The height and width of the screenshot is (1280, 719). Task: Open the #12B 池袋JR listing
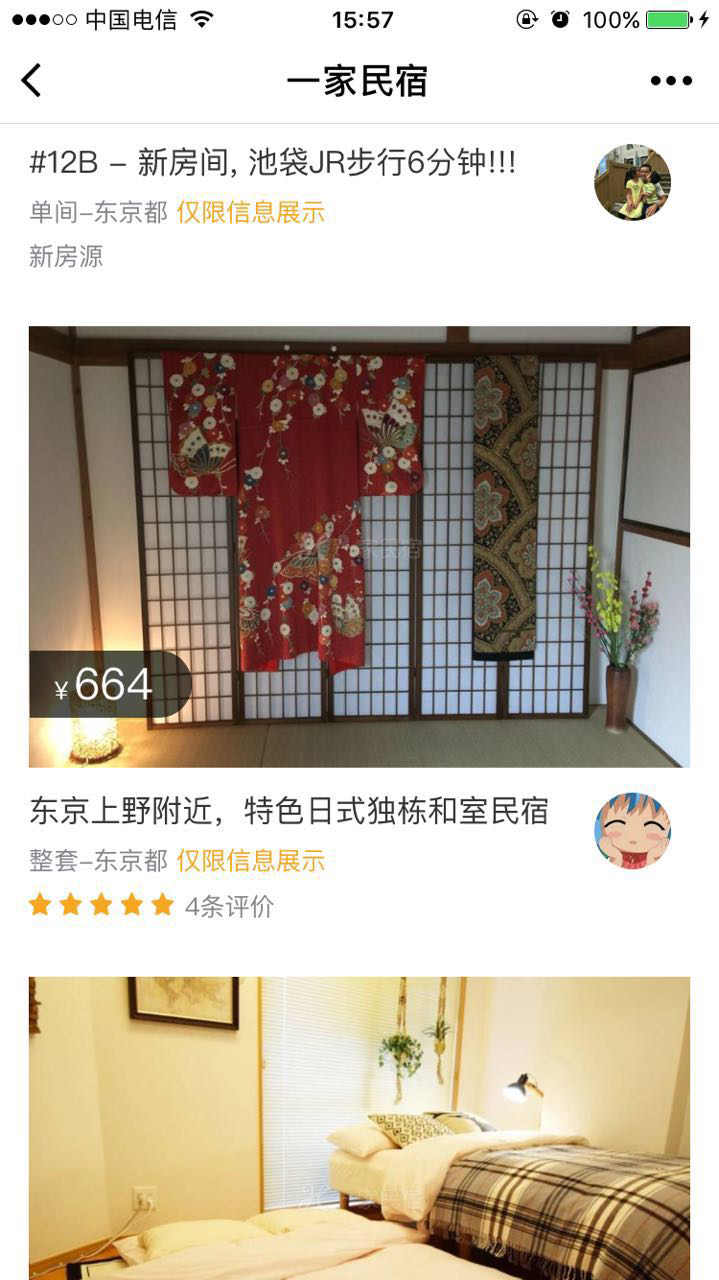tap(272, 162)
